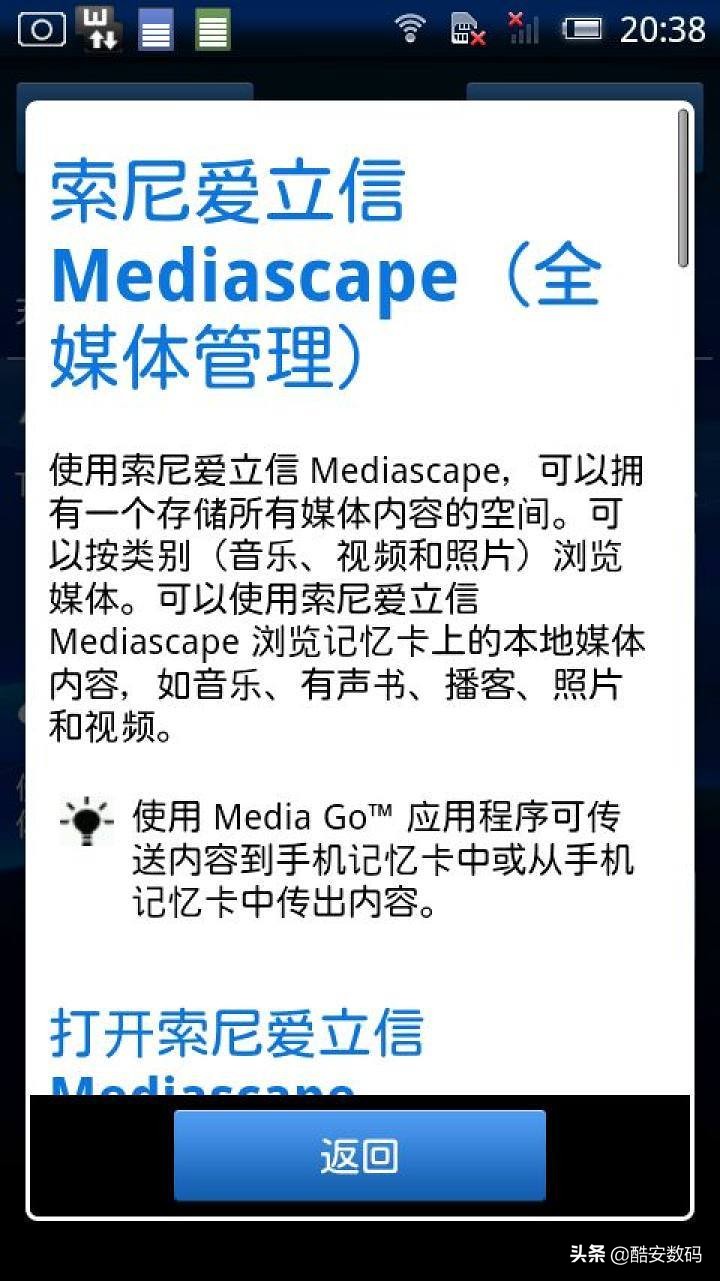Select the 索尼爱立信 Mediascape（全媒体管理）heading

point(325,277)
